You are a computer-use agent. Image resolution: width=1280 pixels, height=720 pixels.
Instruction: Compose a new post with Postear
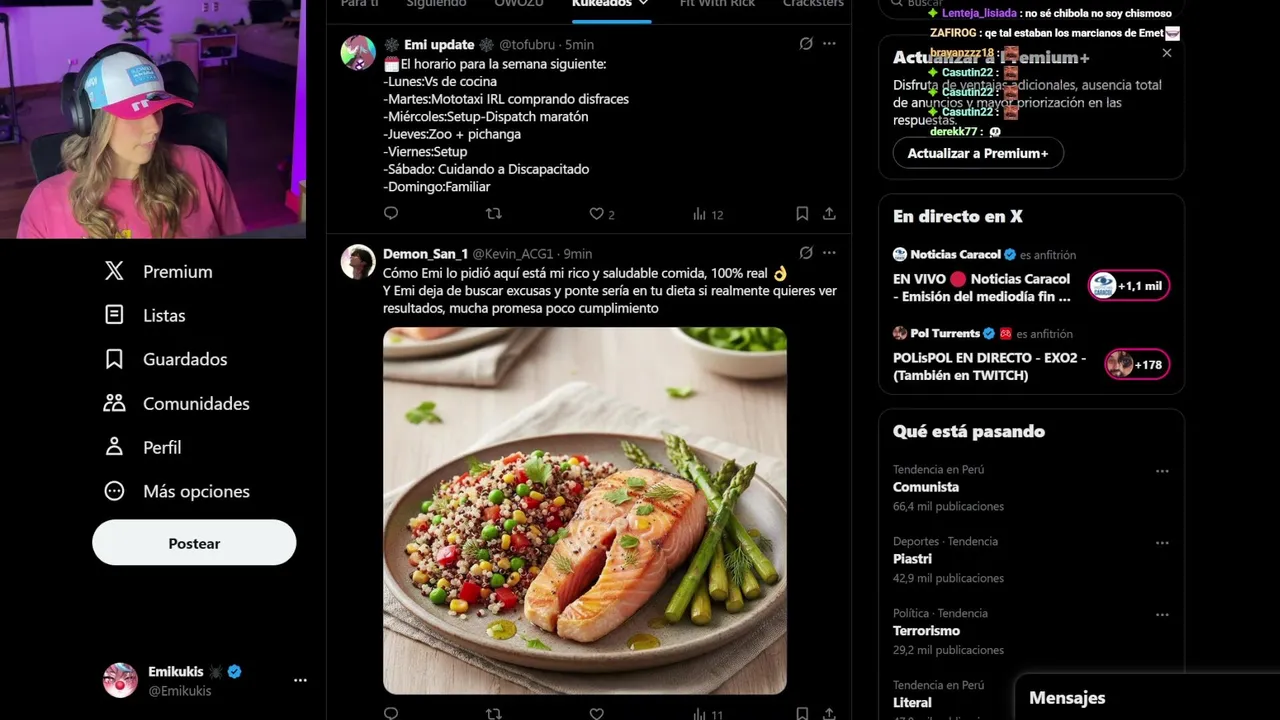click(194, 544)
